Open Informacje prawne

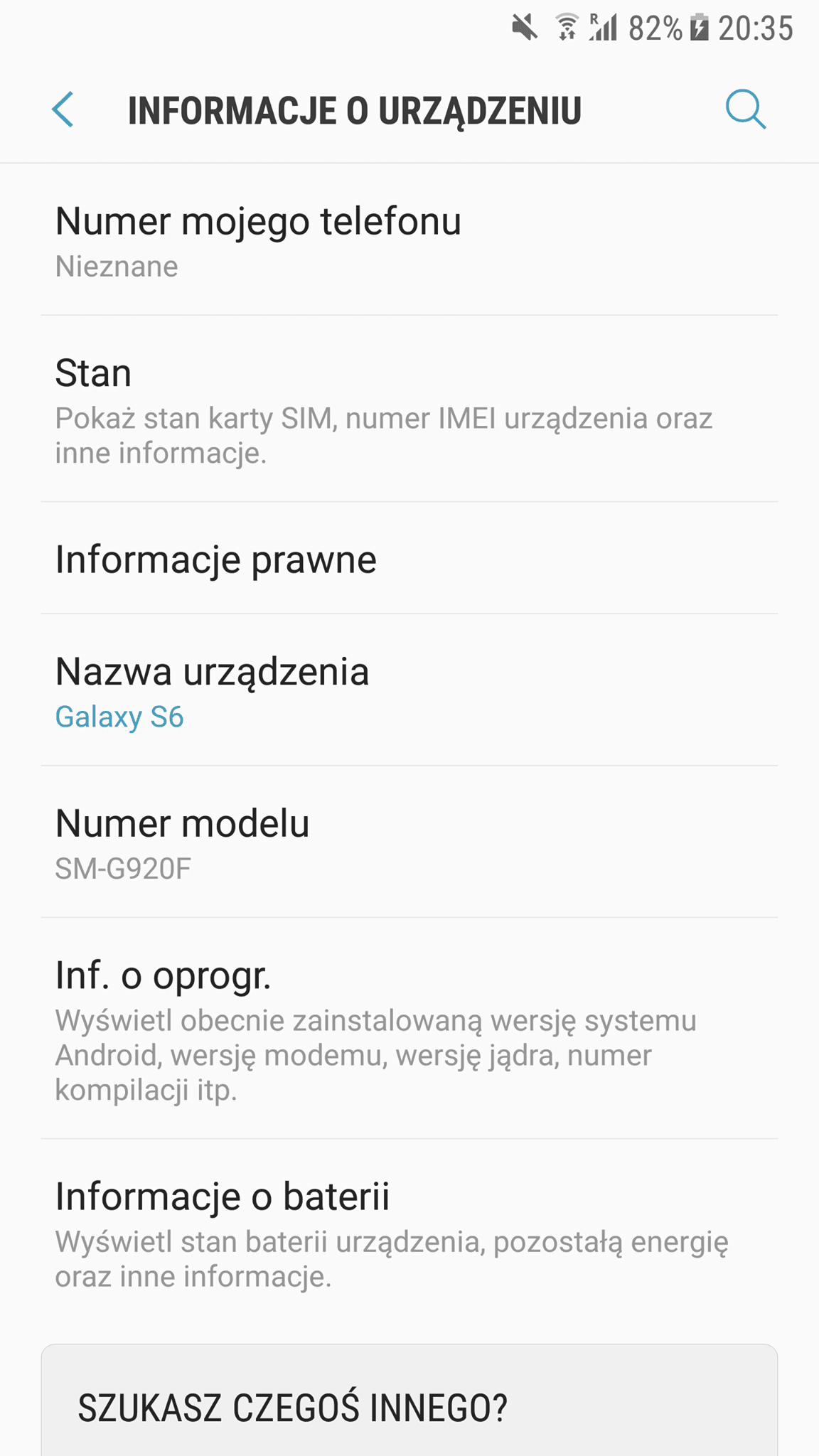pos(409,559)
